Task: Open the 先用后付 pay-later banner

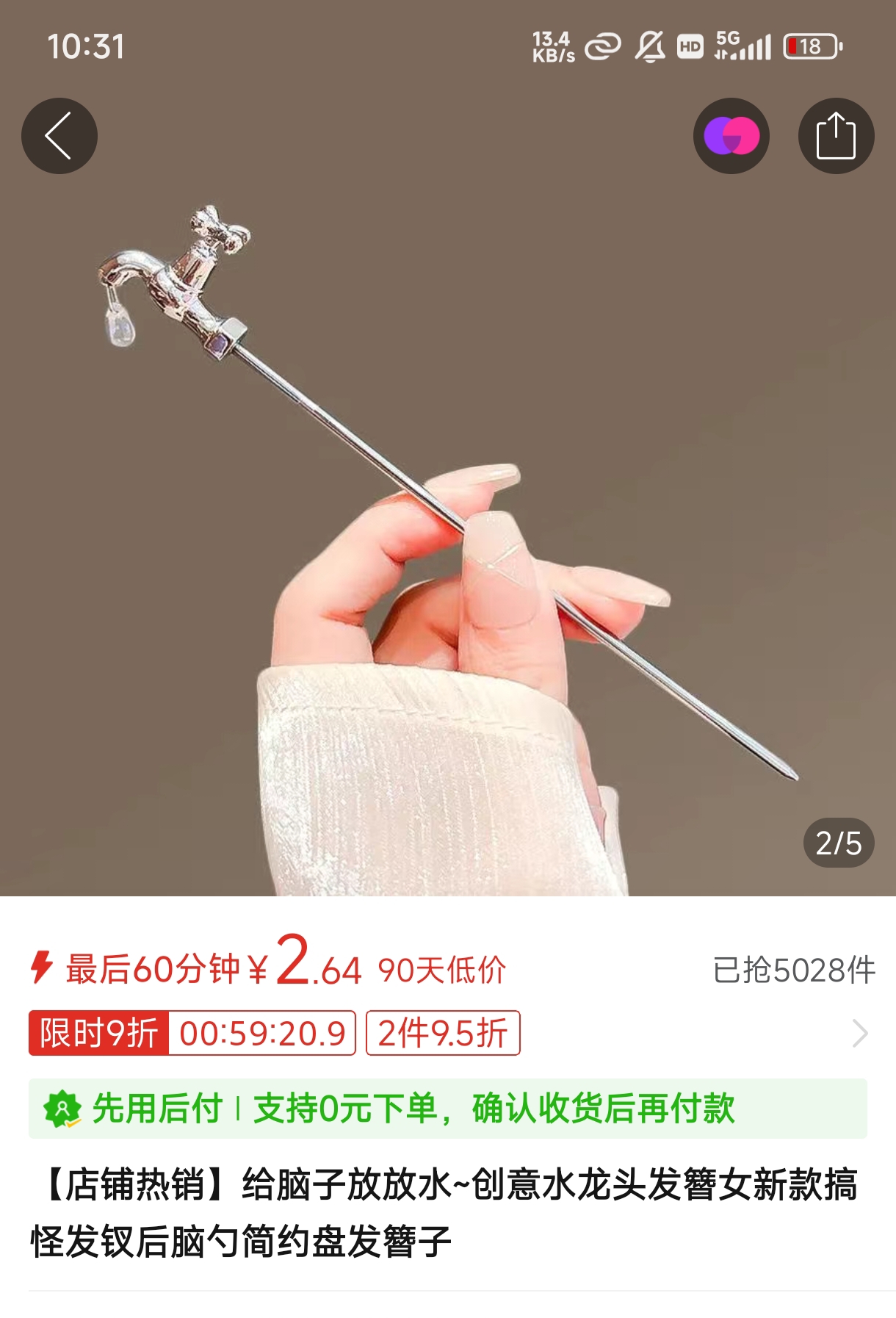Action: coord(447,1108)
